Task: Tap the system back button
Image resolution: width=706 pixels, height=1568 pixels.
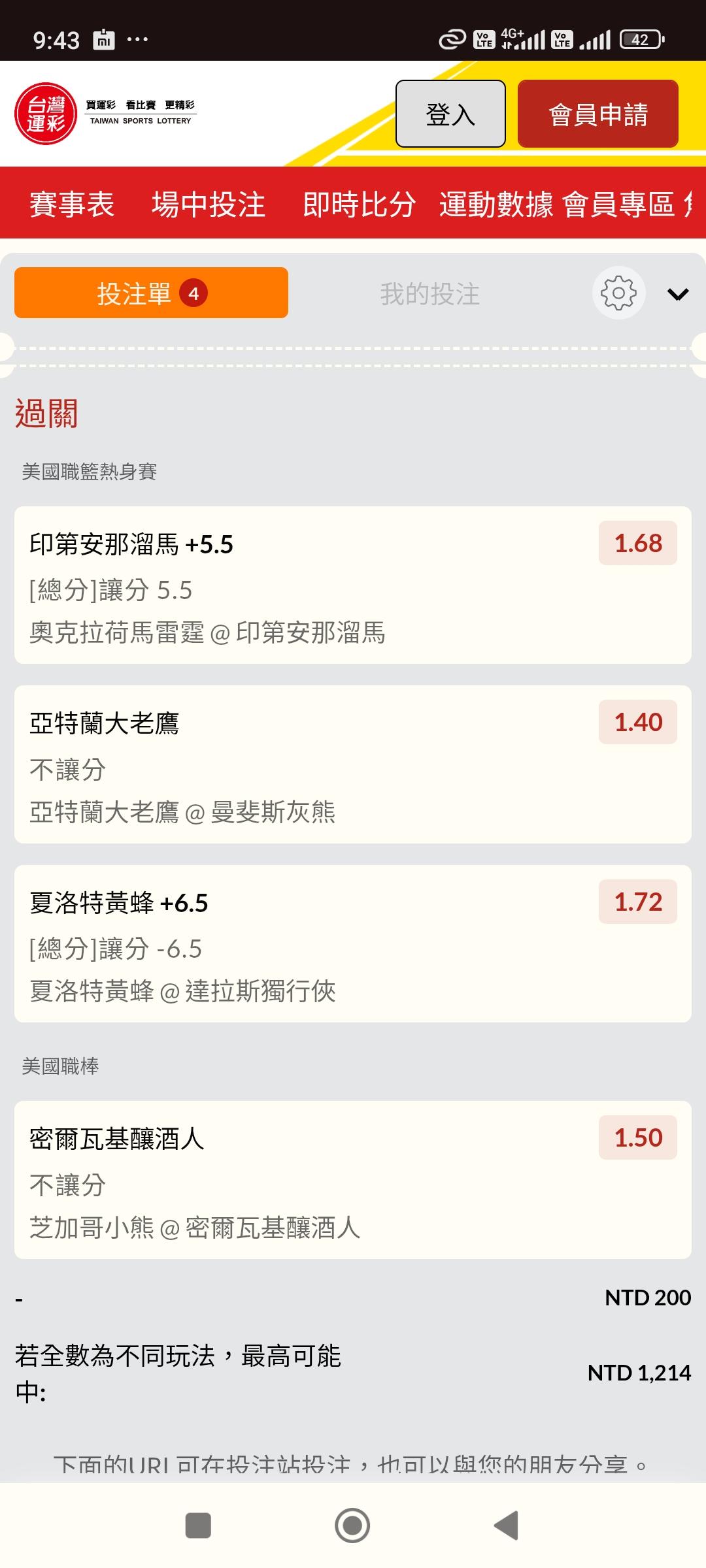Action: point(507,1526)
